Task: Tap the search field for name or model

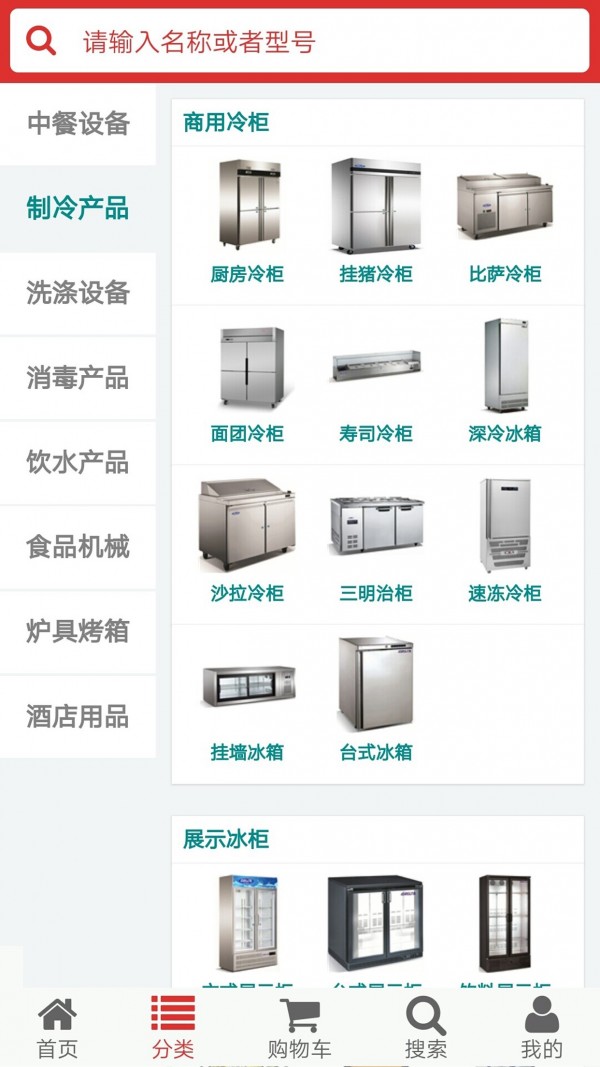Action: [x=300, y=41]
